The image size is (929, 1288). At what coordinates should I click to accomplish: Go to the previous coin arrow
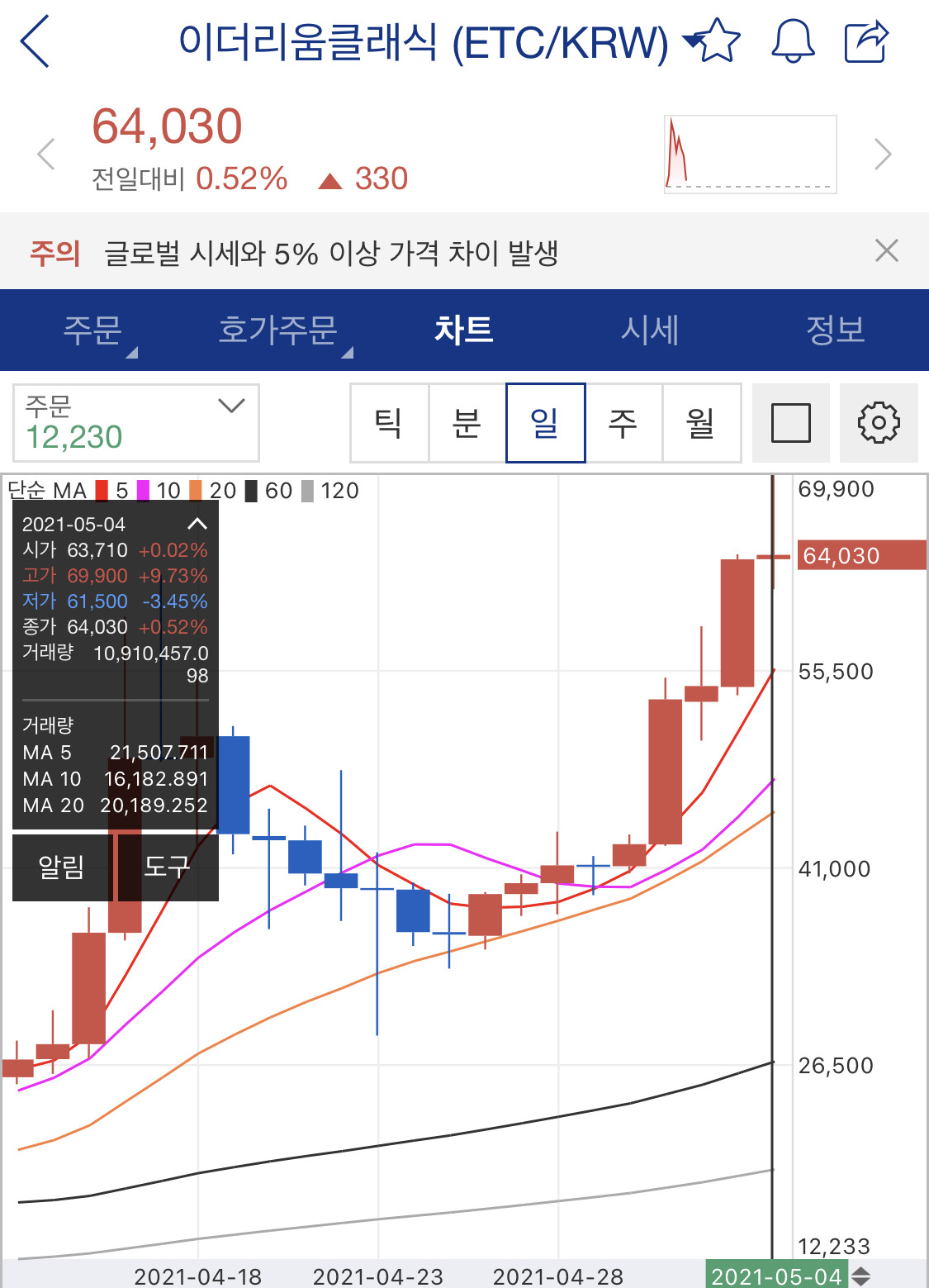(46, 154)
